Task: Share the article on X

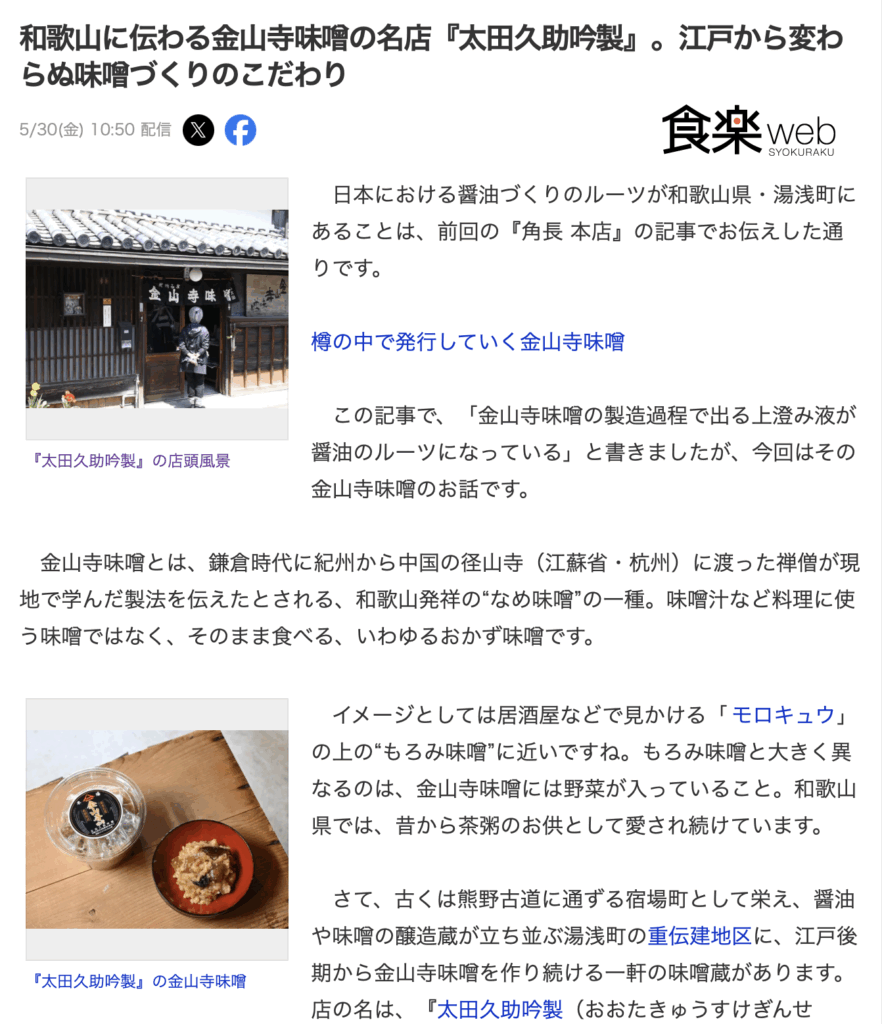Action: tap(198, 130)
